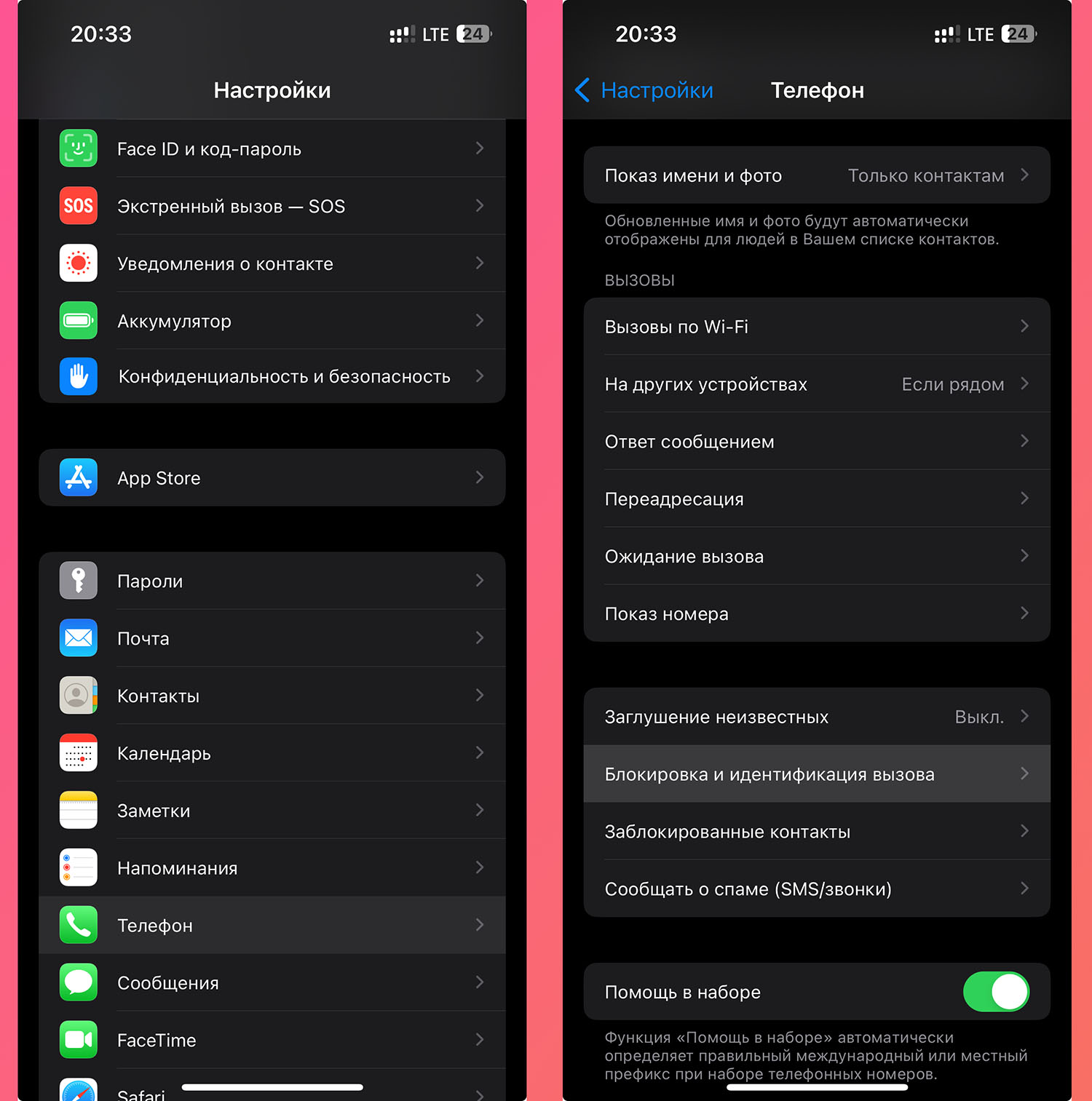The width and height of the screenshot is (1092, 1101).
Task: Open Вызовы по Wi-Fi
Action: pos(817,327)
